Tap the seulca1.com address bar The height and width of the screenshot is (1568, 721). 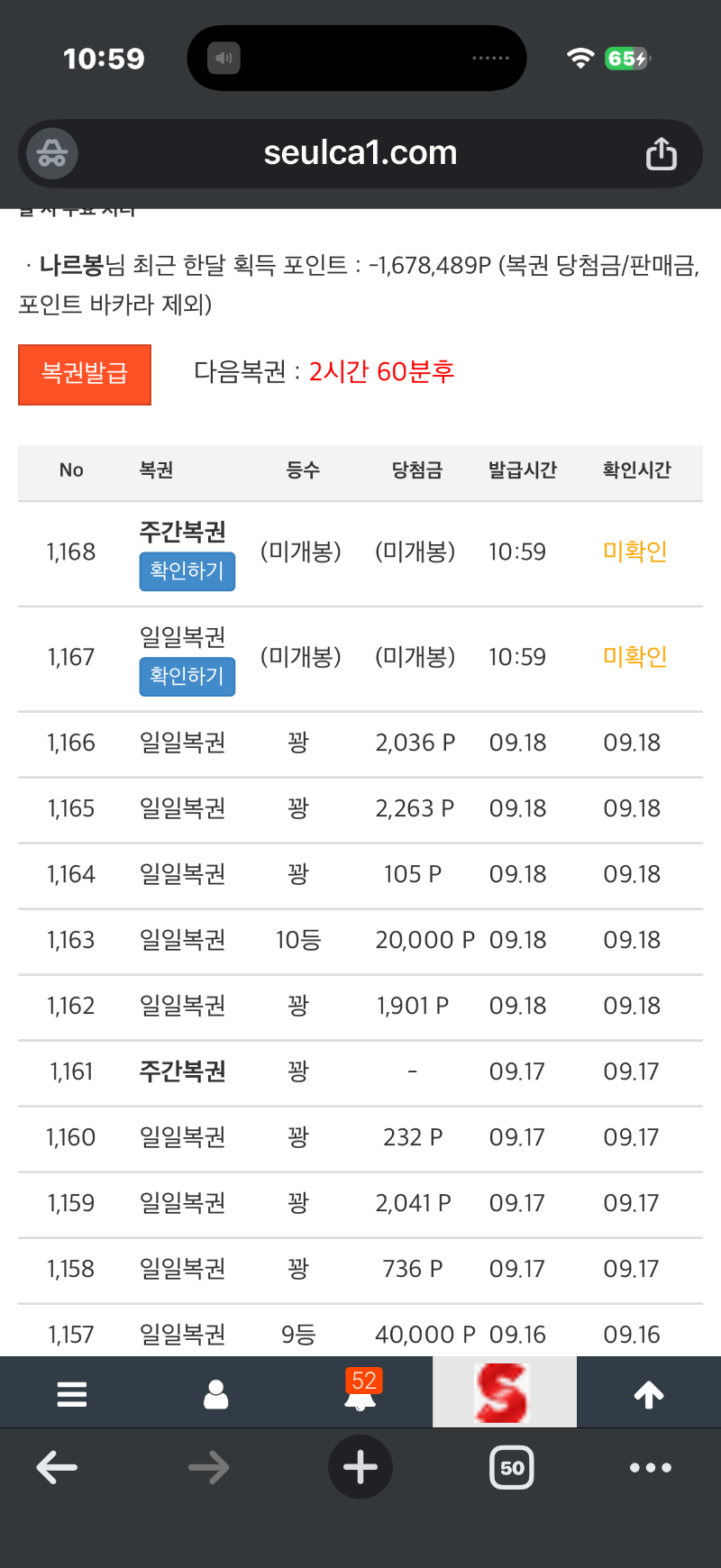[360, 153]
